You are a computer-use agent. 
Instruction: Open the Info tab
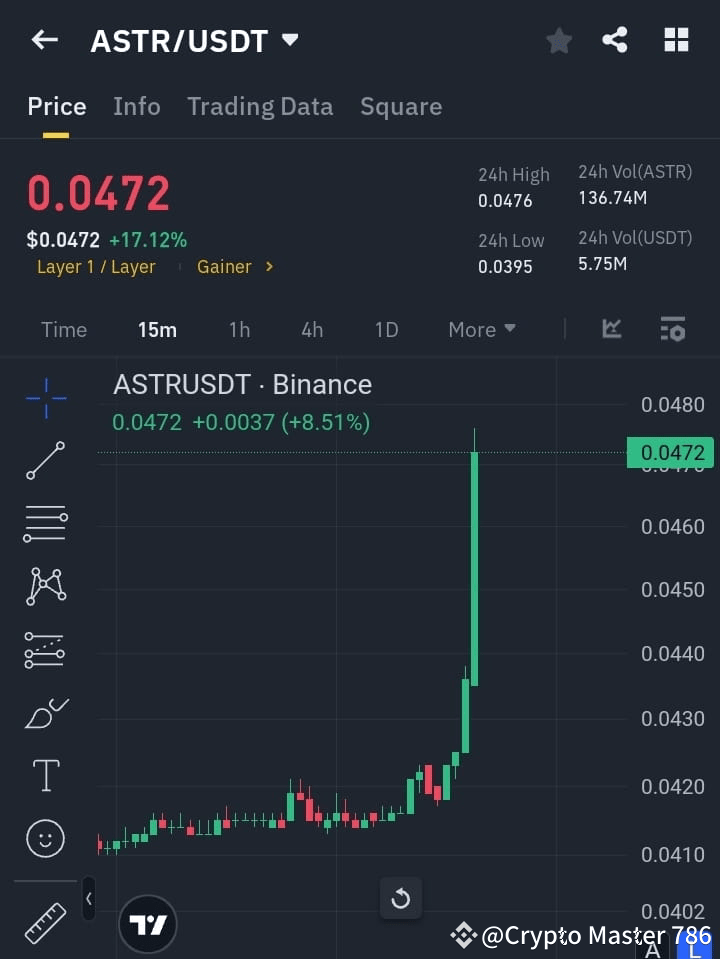point(136,106)
